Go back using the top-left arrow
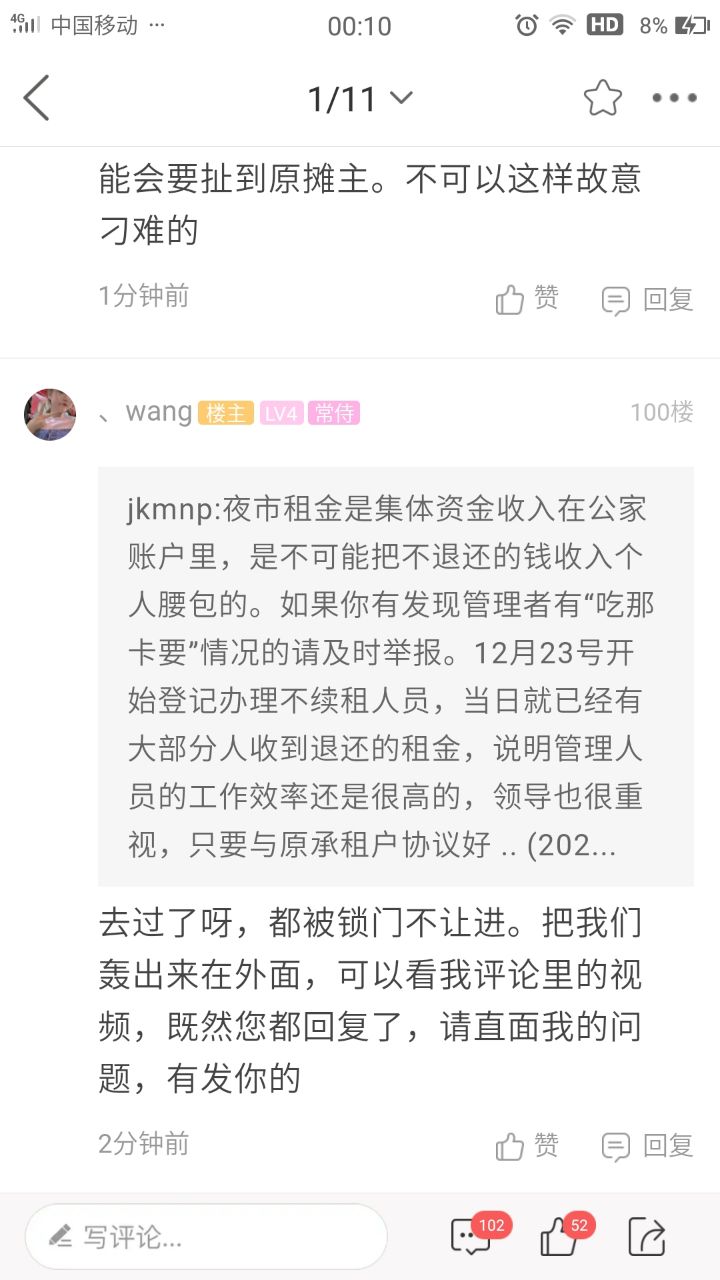The width and height of the screenshot is (720, 1280). pos(37,98)
